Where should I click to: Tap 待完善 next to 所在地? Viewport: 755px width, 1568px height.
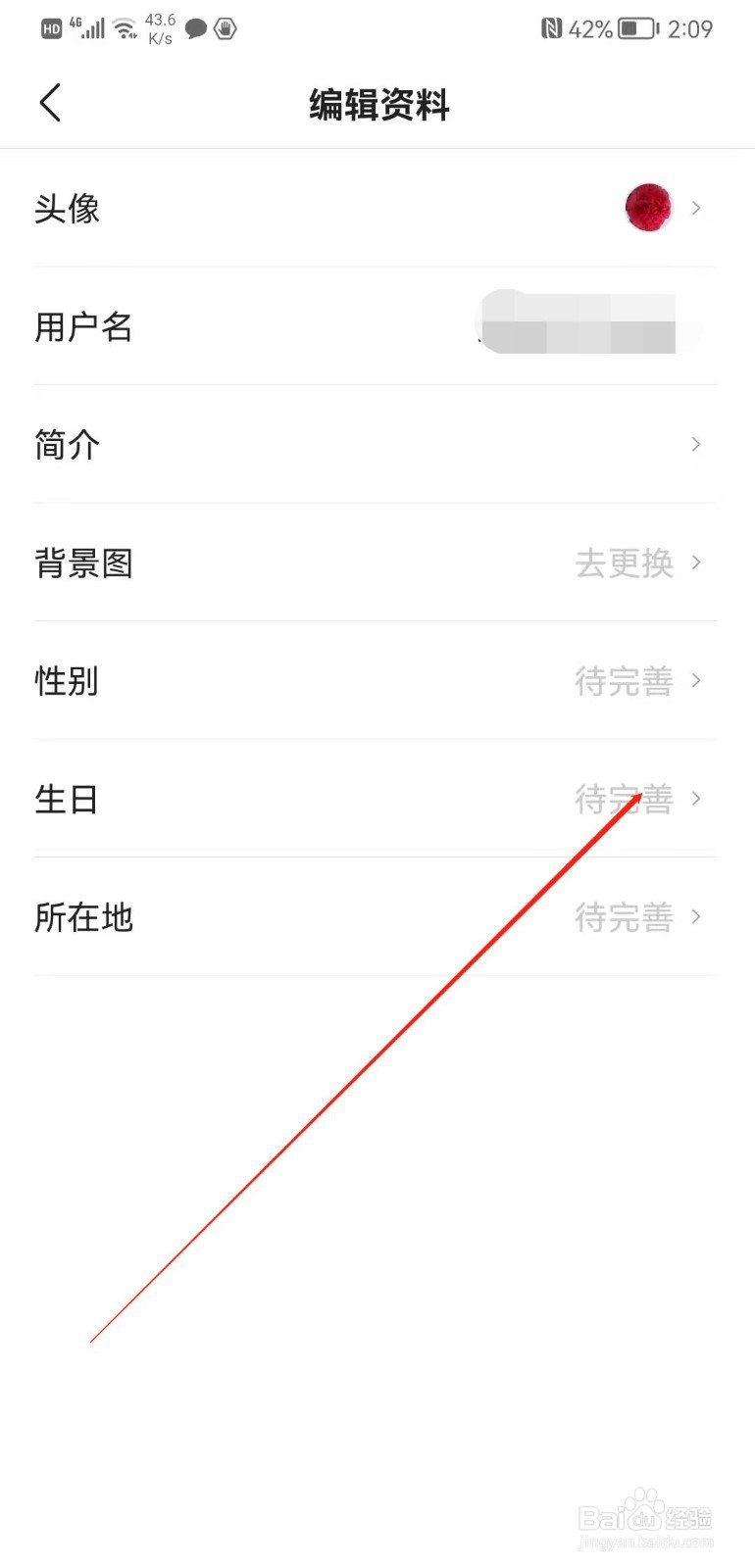pos(623,917)
